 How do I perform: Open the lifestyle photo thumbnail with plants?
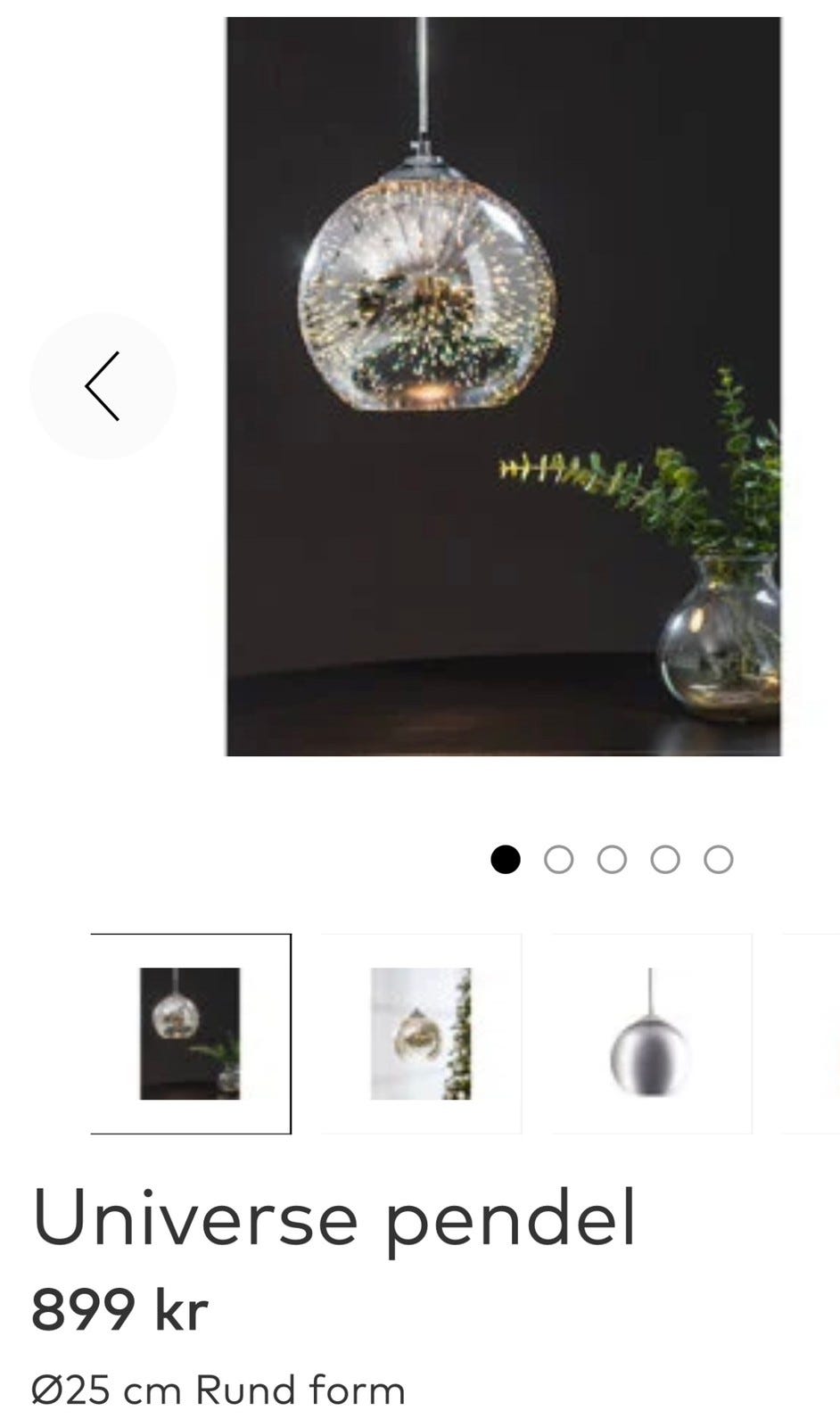tap(421, 1033)
